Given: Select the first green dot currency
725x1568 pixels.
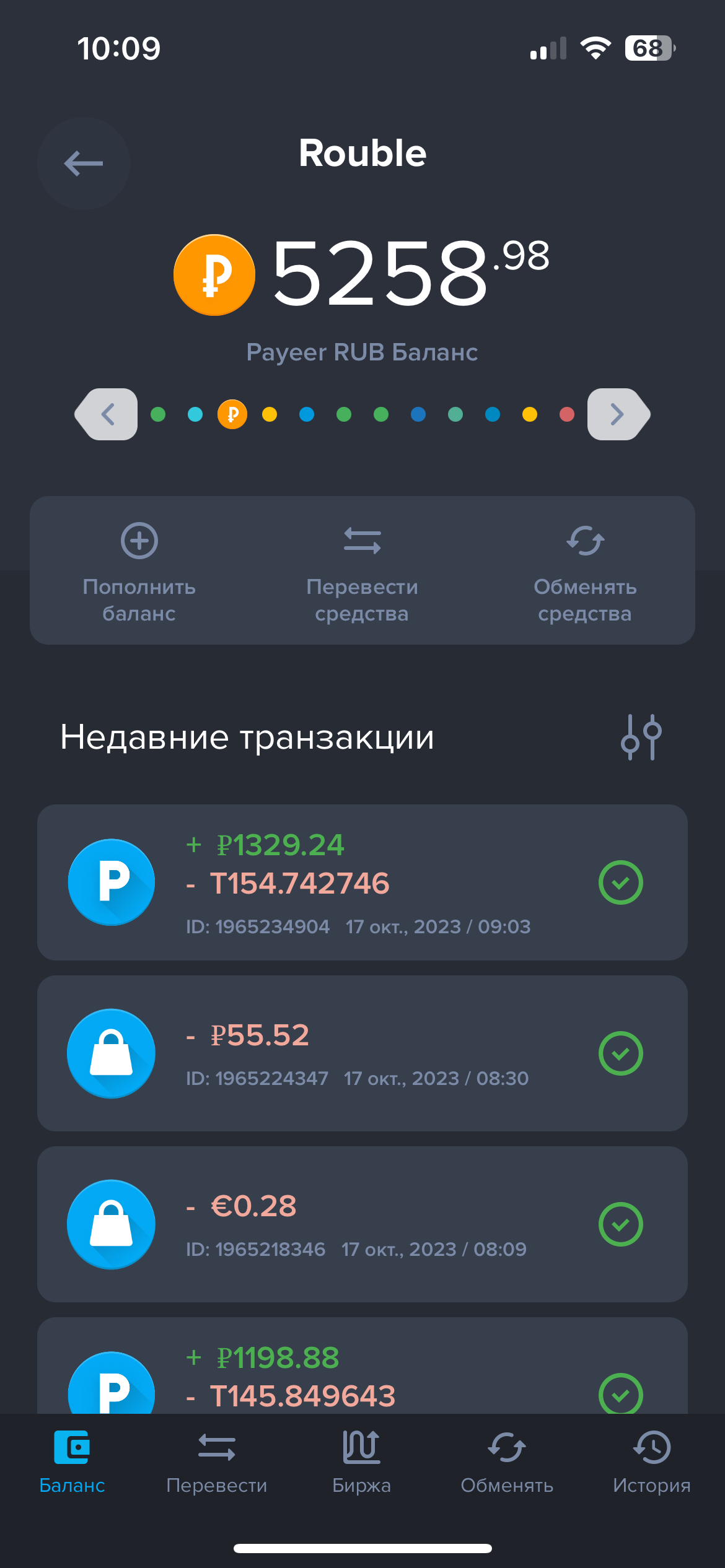Looking at the screenshot, I should tap(158, 414).
